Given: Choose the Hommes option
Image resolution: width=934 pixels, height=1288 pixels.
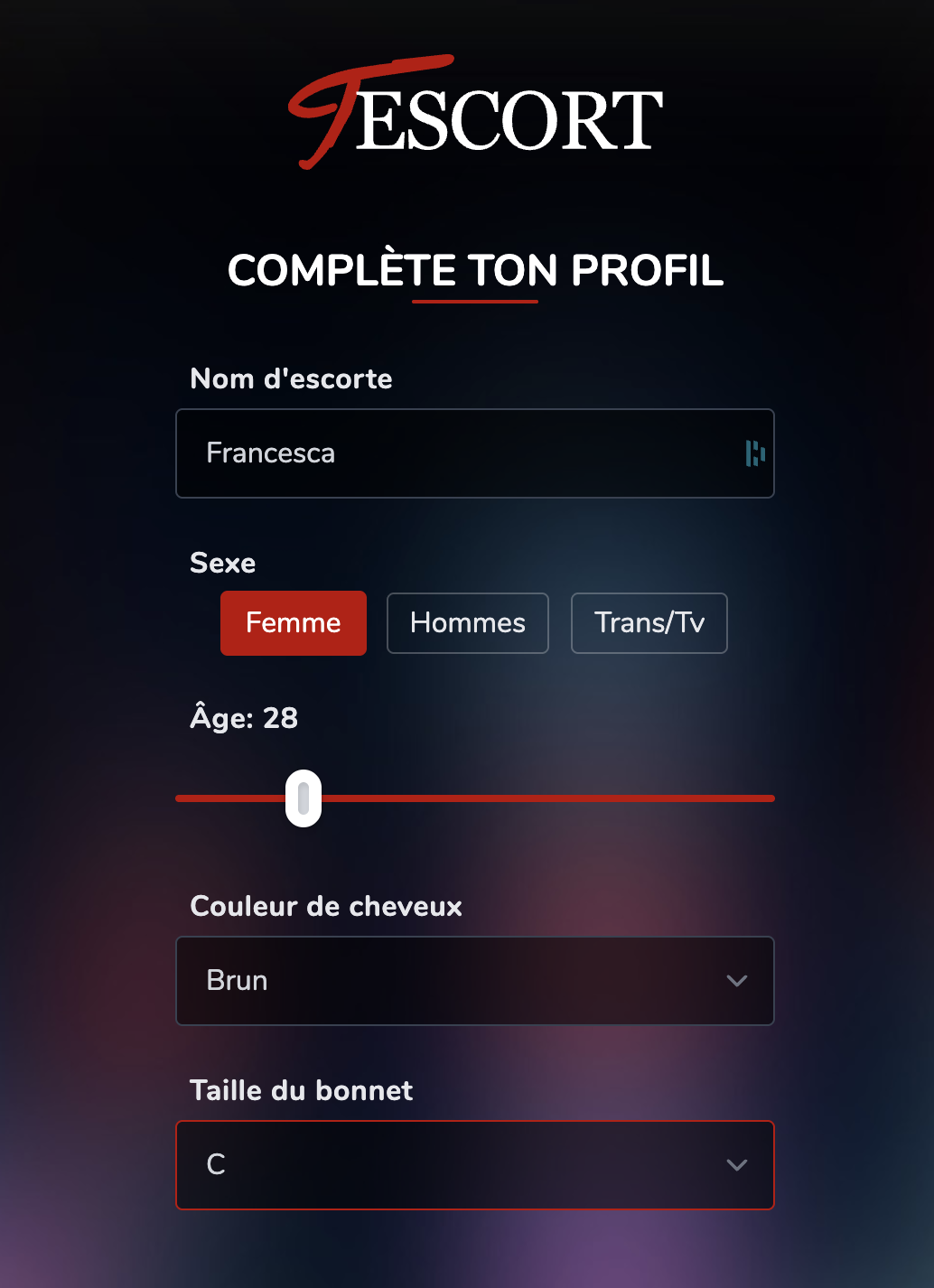Looking at the screenshot, I should click(x=468, y=623).
